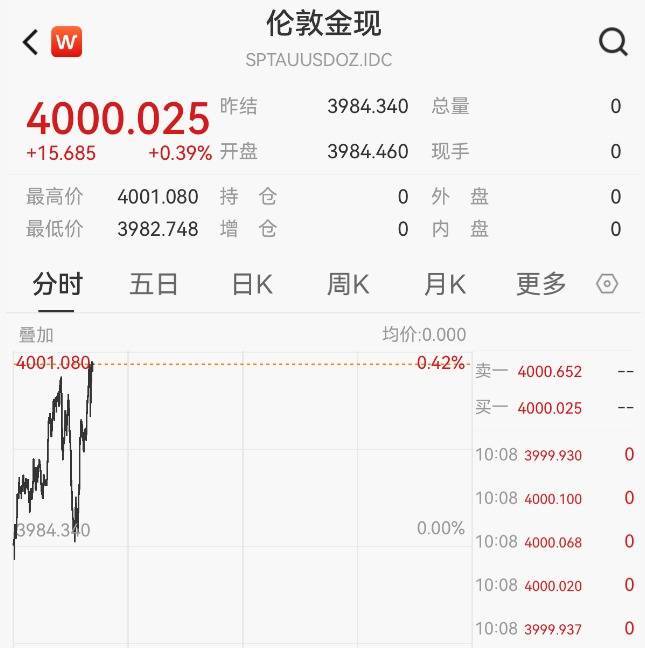Switch to the 五日 chart tab
This screenshot has height=648, width=645.
(x=153, y=284)
